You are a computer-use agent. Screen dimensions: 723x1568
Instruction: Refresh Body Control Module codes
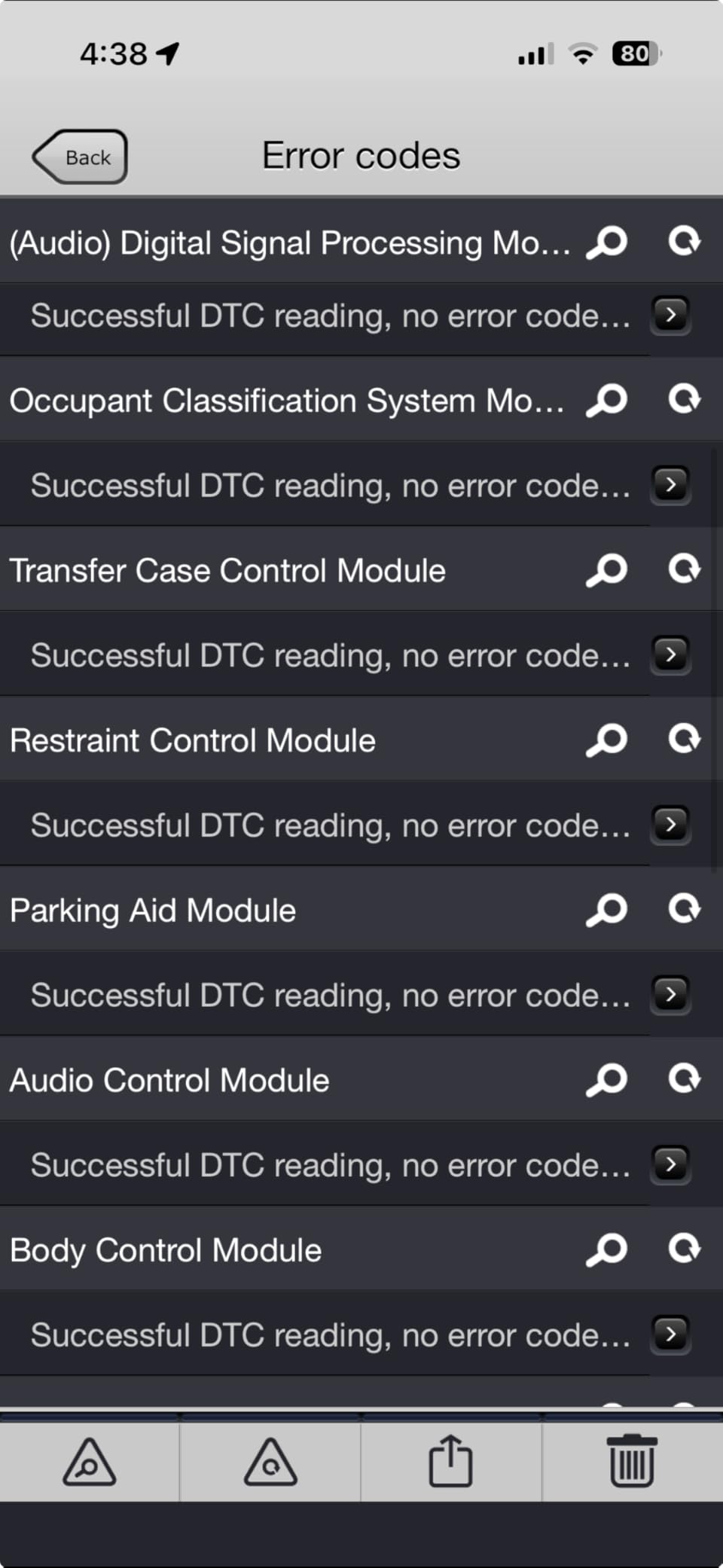pos(684,1250)
